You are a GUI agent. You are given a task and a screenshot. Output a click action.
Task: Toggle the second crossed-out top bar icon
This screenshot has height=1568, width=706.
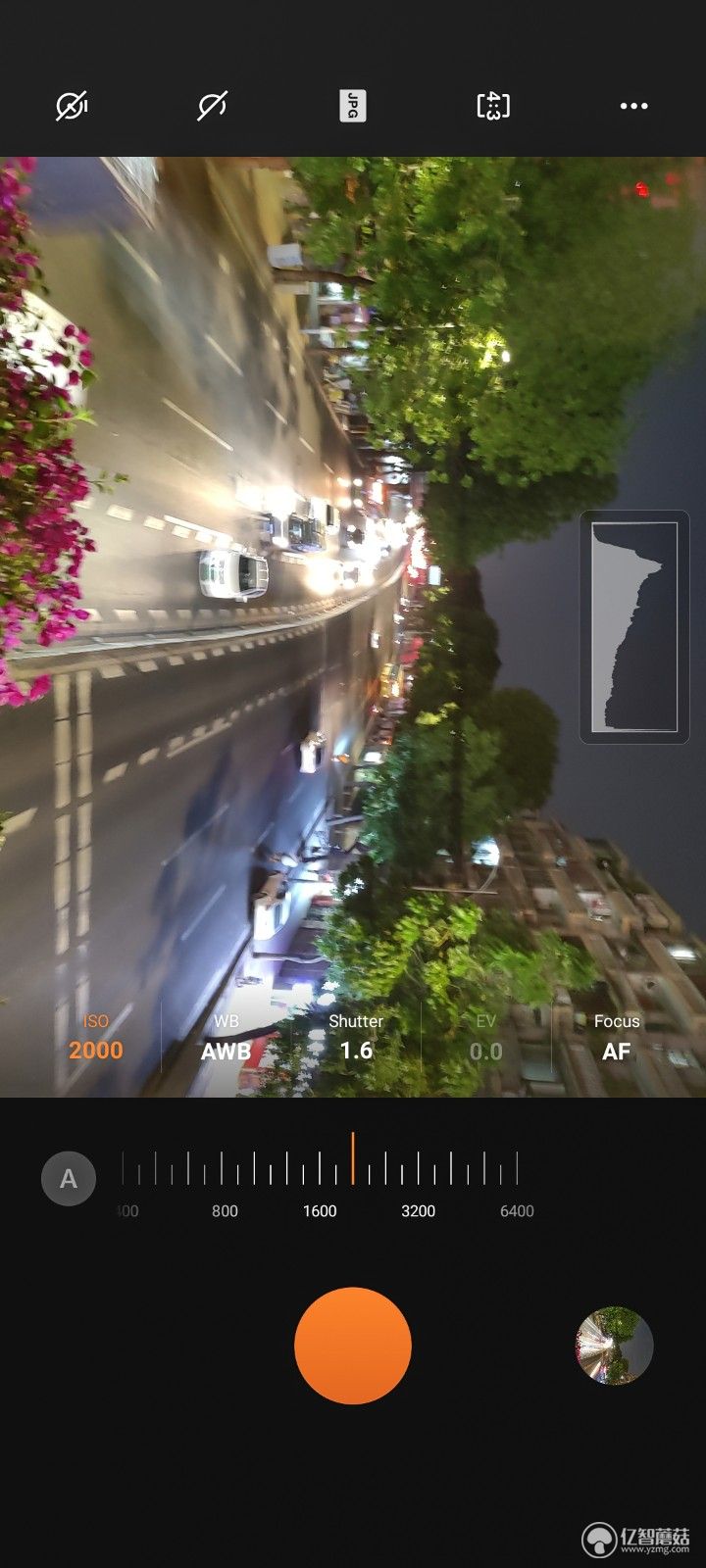tap(212, 106)
